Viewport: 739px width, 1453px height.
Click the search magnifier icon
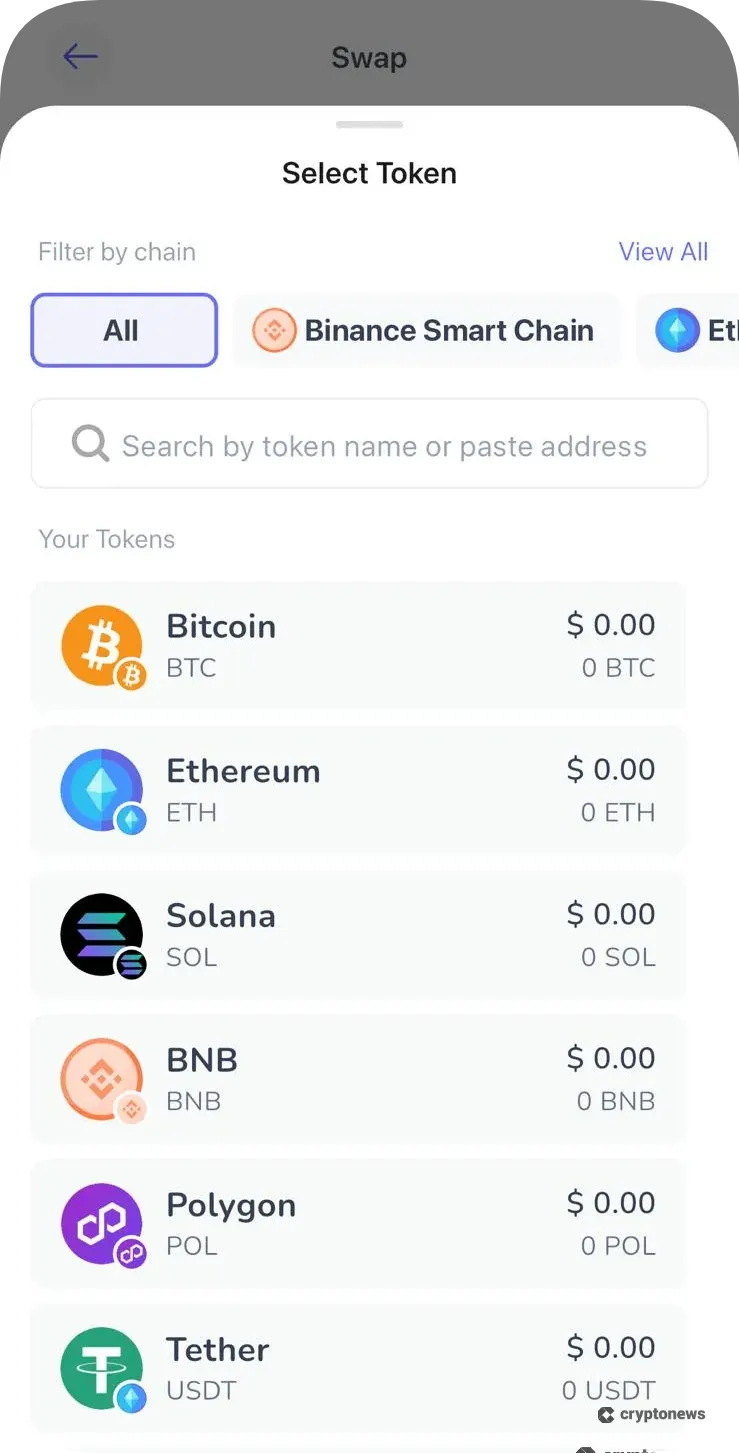(x=89, y=444)
